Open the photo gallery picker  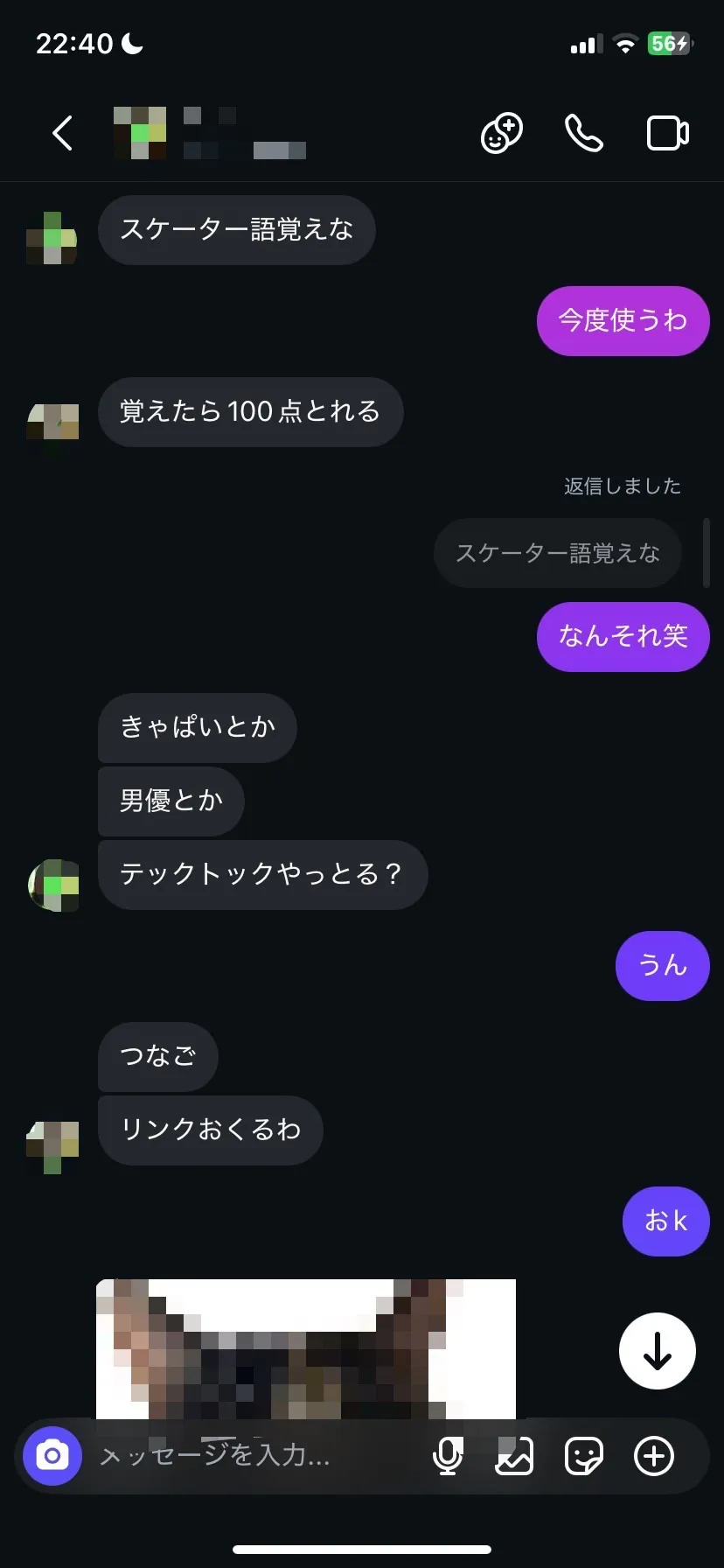514,1456
